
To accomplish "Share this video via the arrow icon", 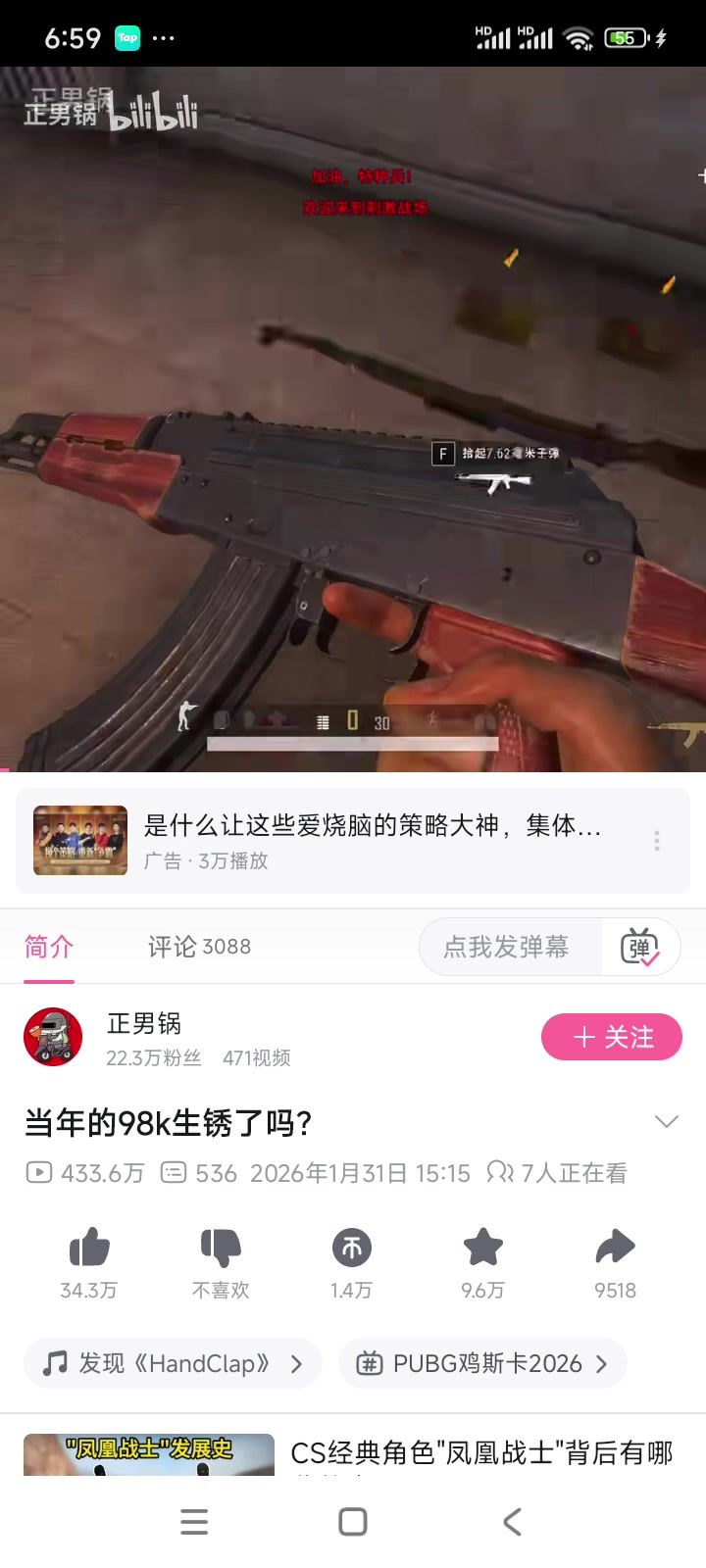I will pyautogui.click(x=615, y=1248).
